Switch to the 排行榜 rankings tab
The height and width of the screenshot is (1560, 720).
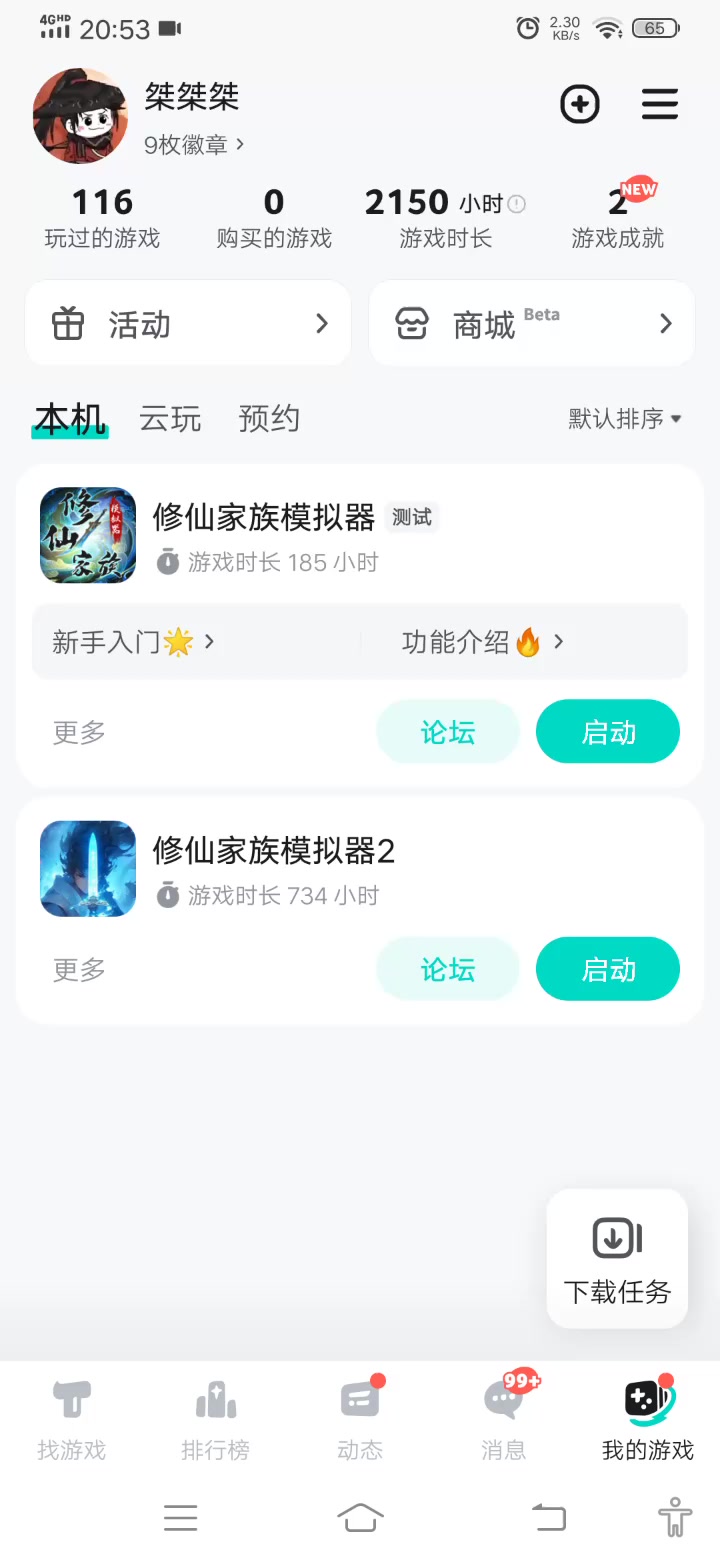coord(216,1420)
